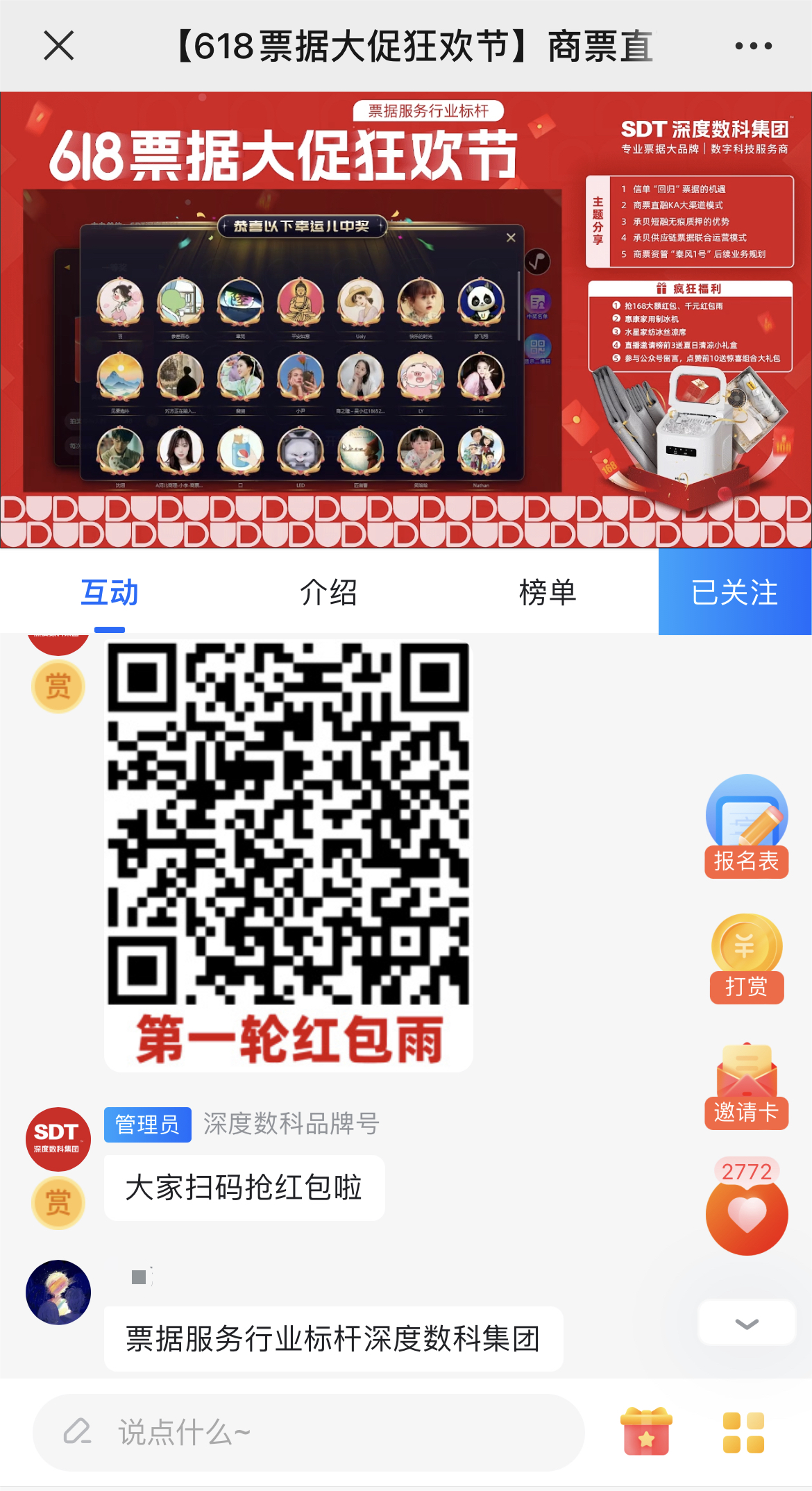The image size is (812, 1491).
Task: Open the 第一轮红包雨 QR code image
Action: point(289,855)
